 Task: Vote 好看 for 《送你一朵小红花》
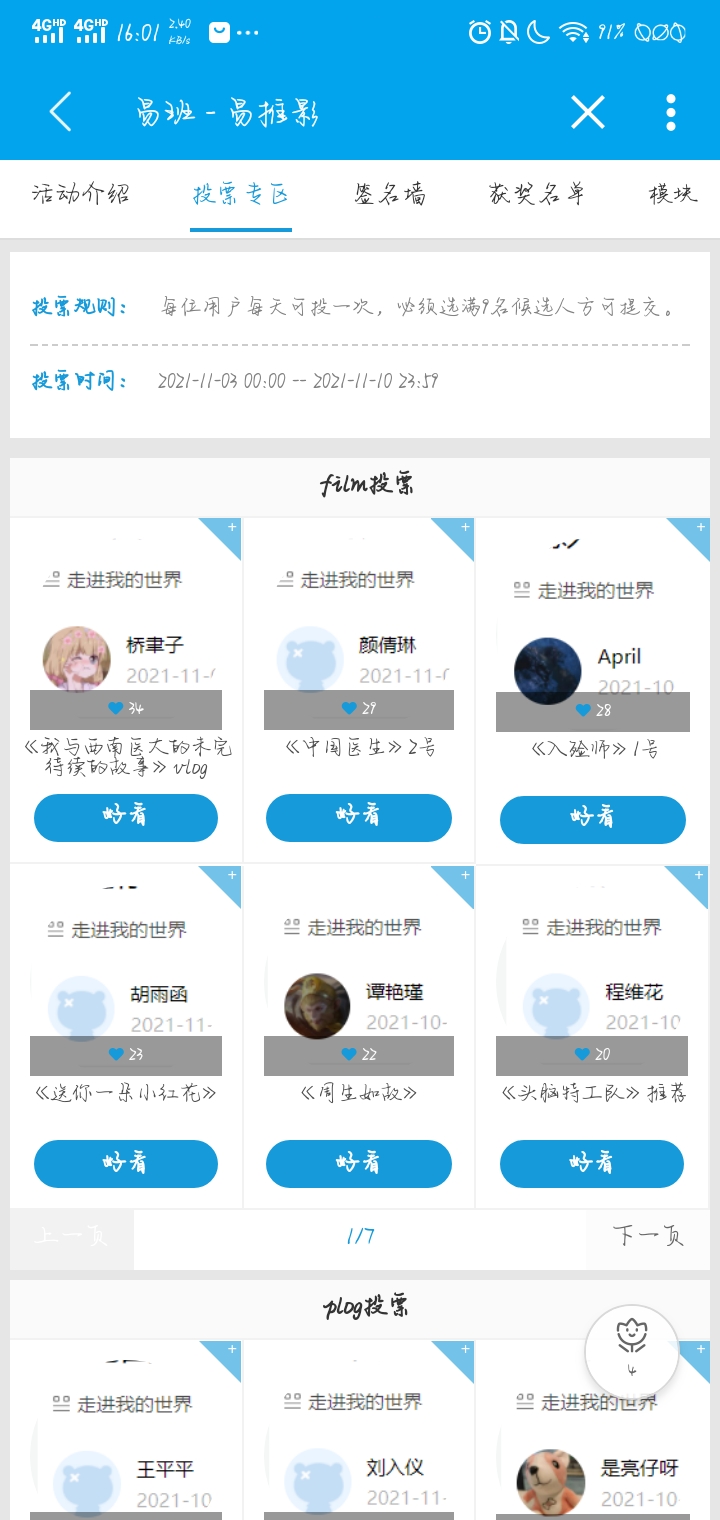coord(126,1164)
